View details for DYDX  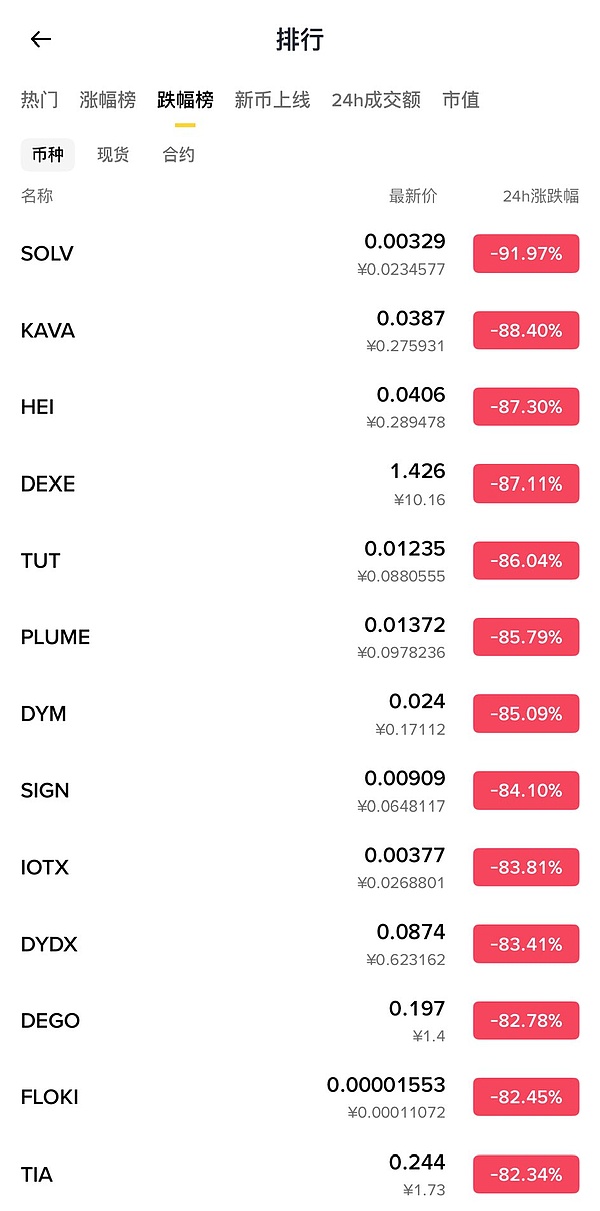[x=49, y=944]
